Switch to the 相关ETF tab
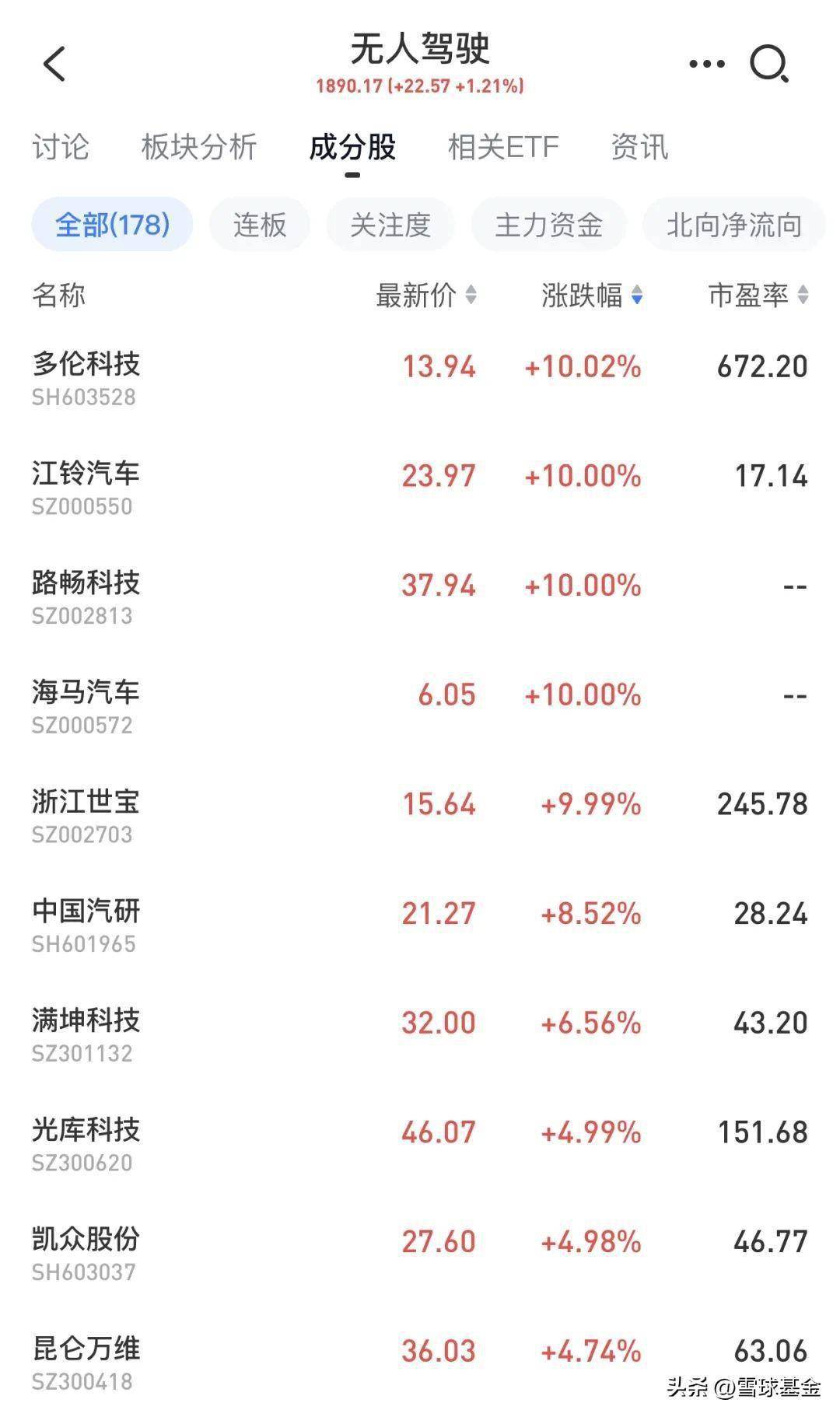The height and width of the screenshot is (1417, 840). (503, 146)
